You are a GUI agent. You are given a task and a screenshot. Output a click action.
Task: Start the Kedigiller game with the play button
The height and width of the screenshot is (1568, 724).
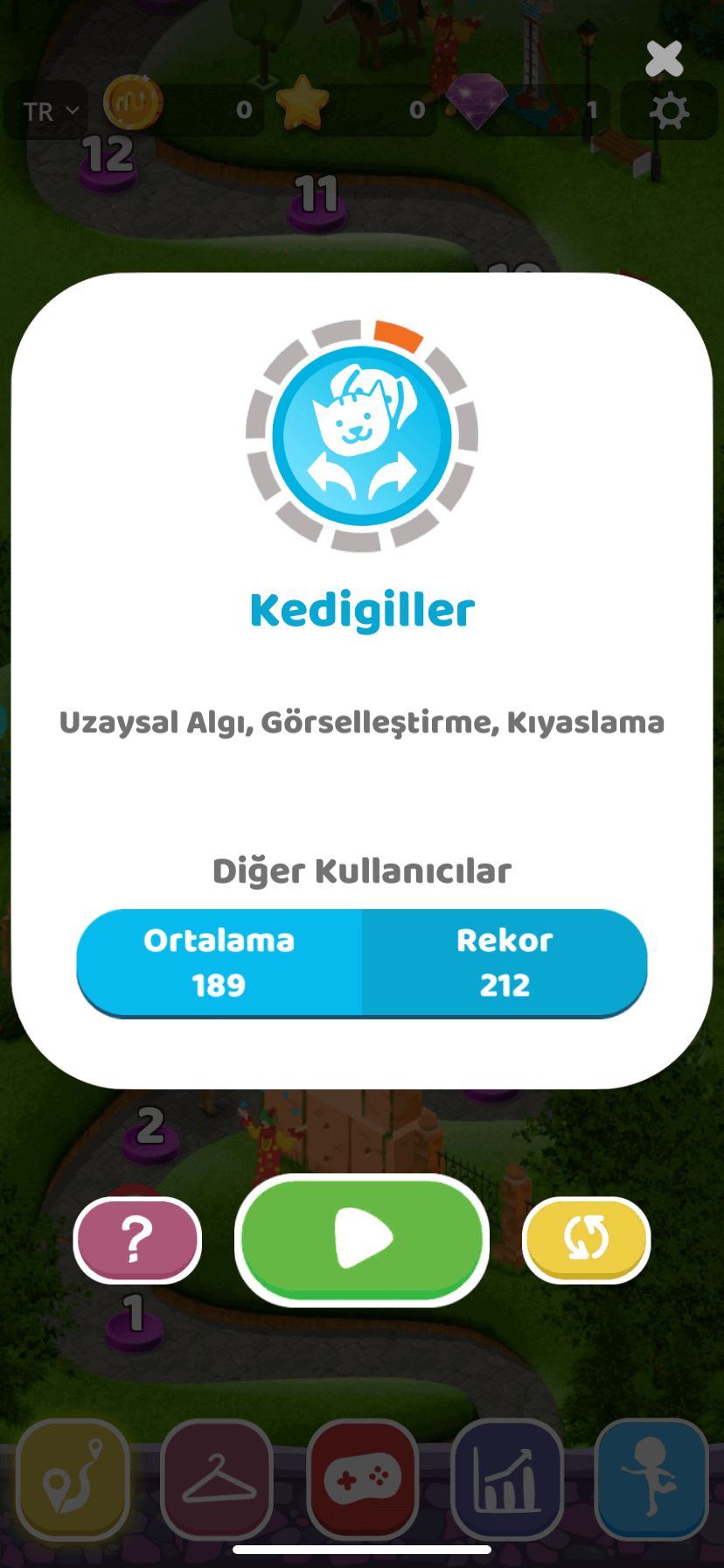pos(361,1238)
